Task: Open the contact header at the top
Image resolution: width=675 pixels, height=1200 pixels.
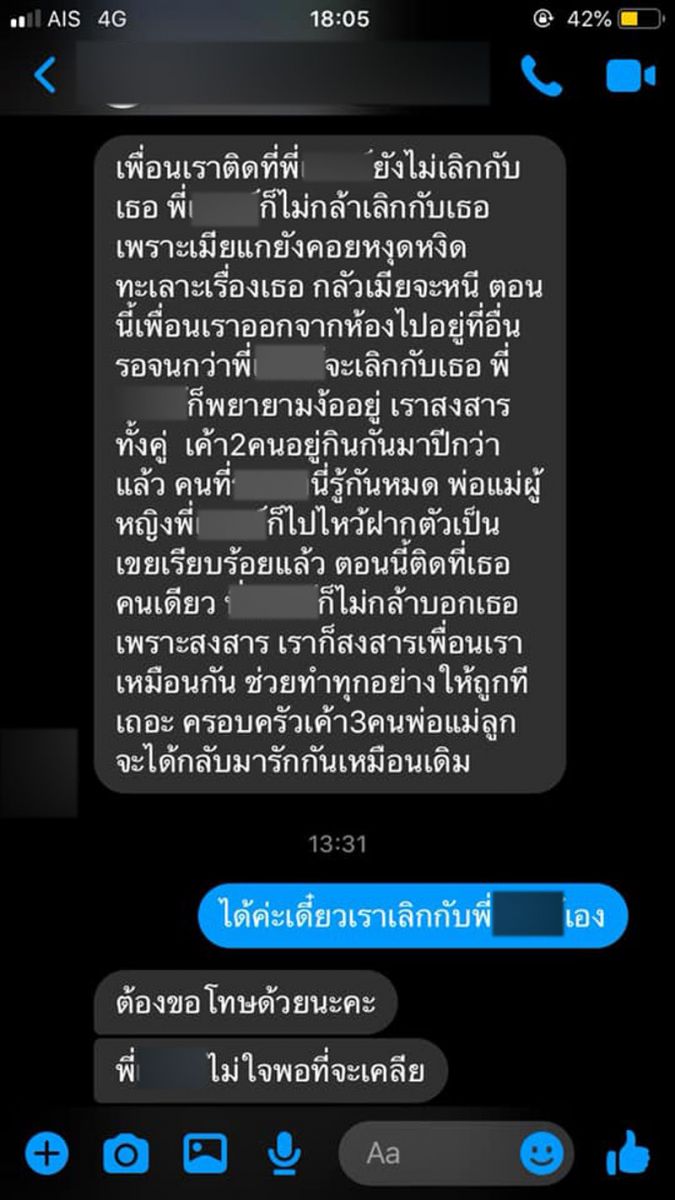Action: click(x=280, y=76)
